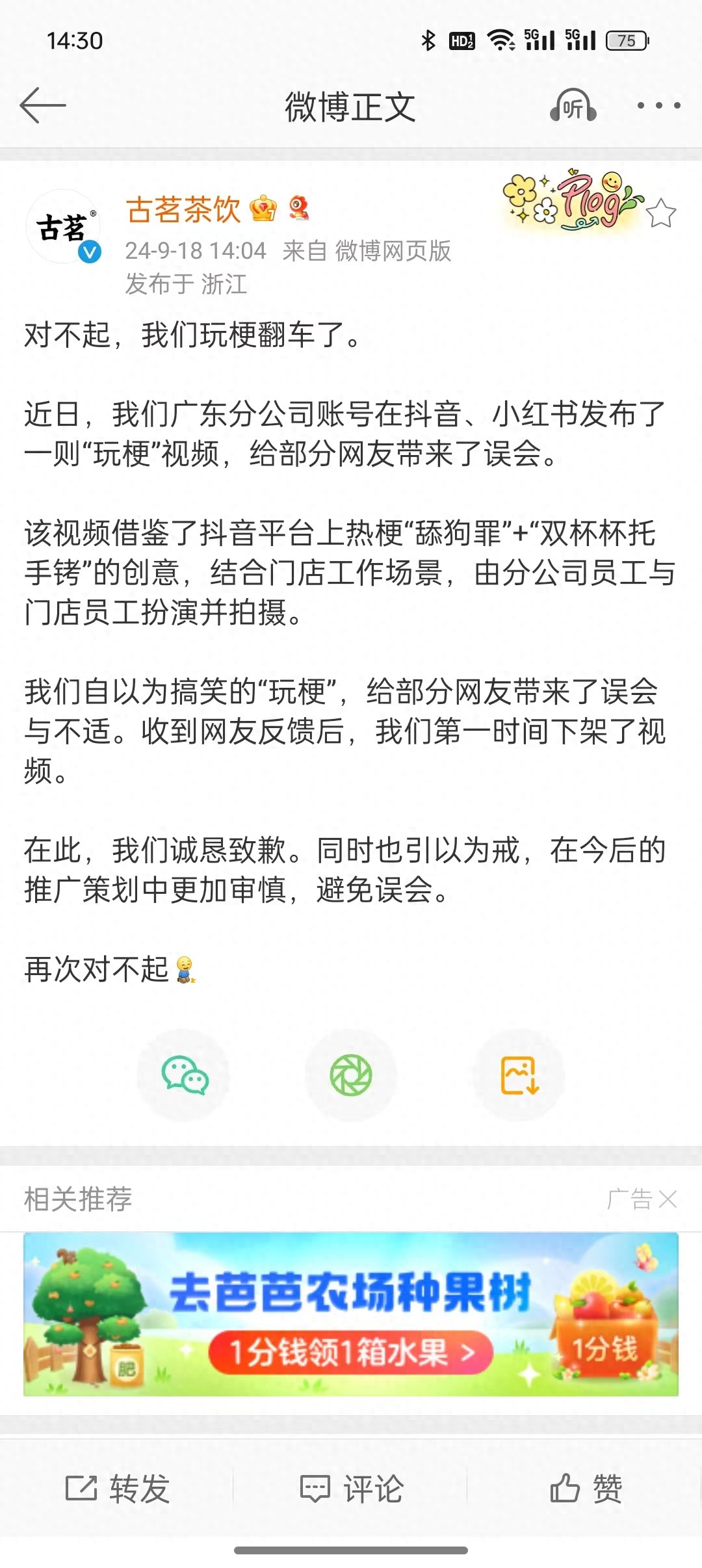Viewport: 702px width, 1568px height.
Task: Go back from the Weibo post
Action: coord(43,105)
